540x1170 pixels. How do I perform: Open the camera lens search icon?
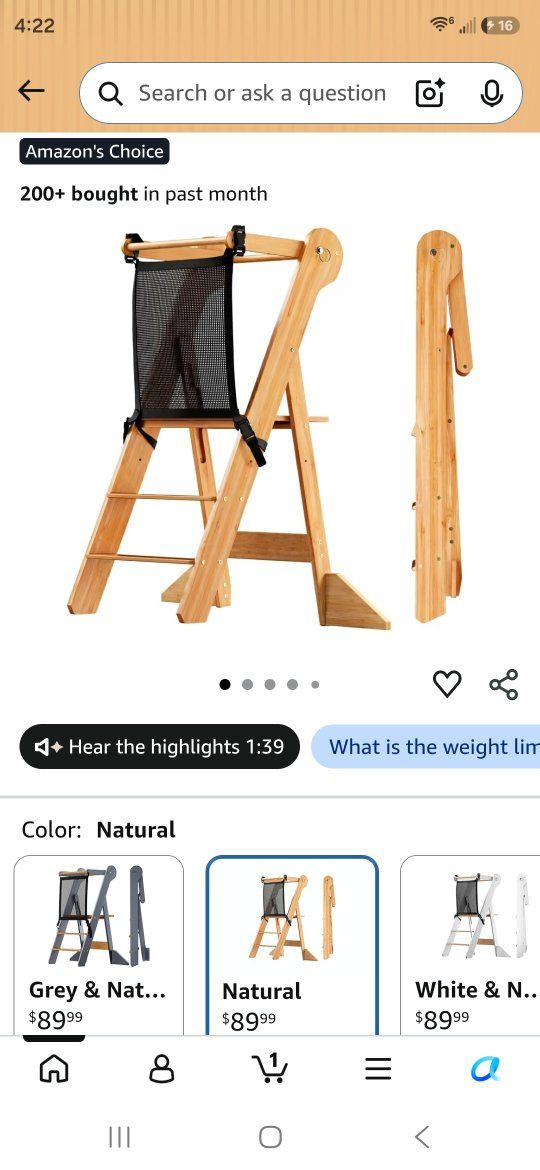430,93
